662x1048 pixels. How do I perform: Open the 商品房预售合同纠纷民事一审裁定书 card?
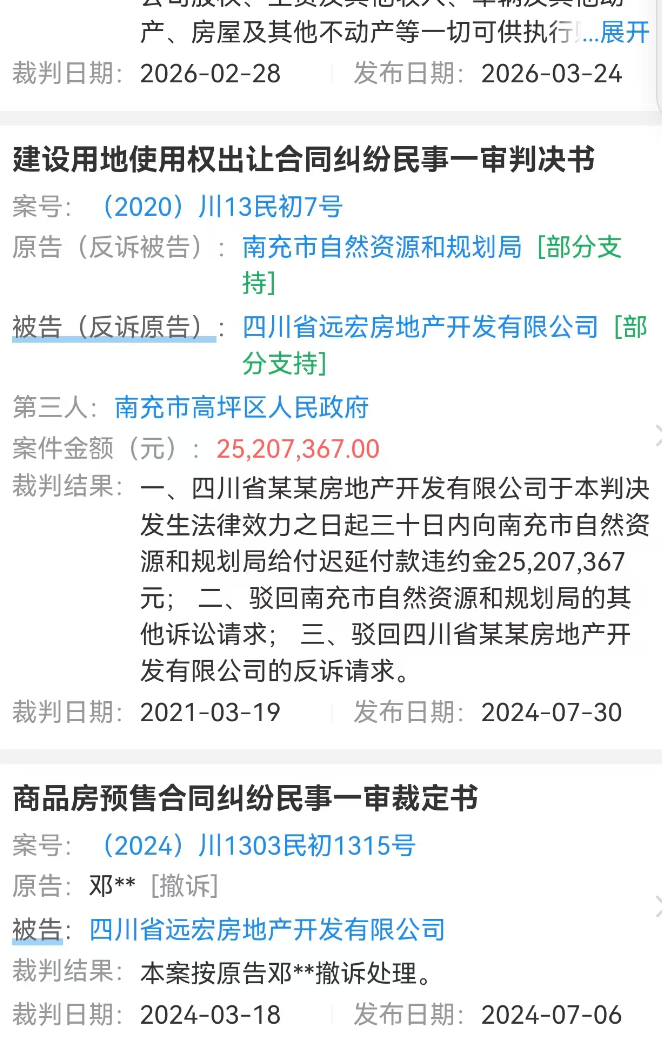pos(245,798)
